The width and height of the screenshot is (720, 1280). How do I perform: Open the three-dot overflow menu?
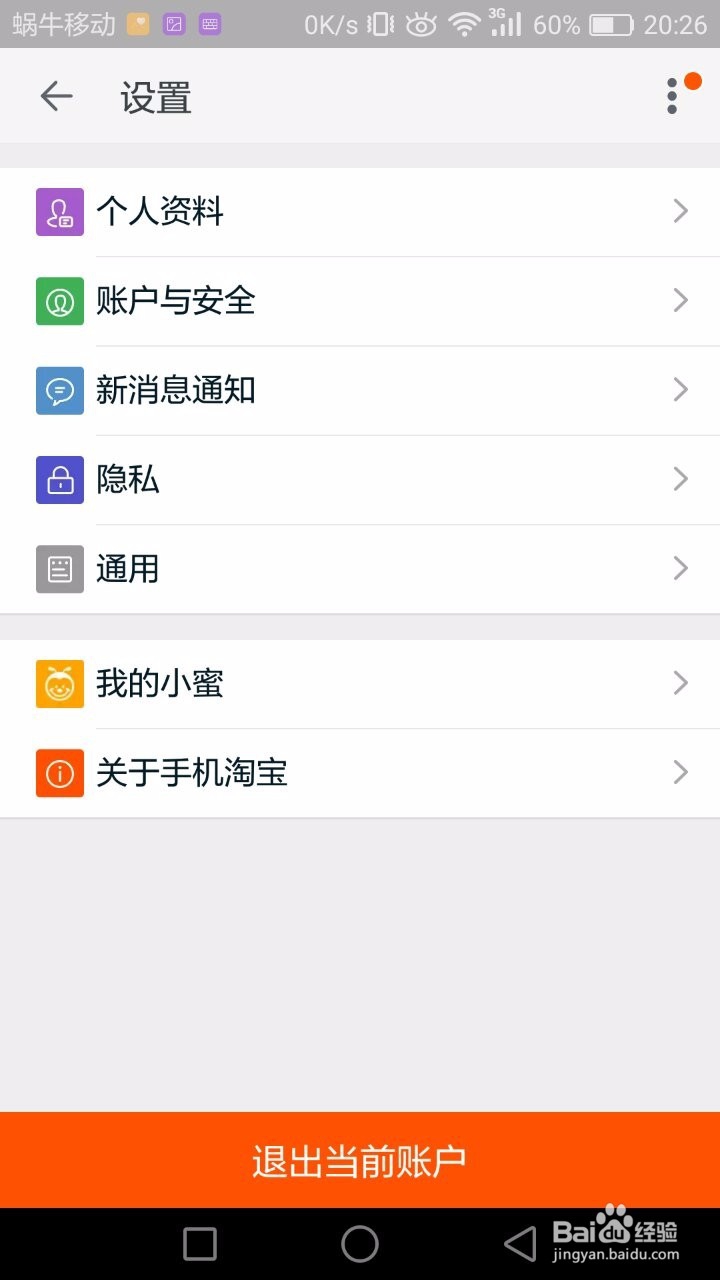coord(672,96)
